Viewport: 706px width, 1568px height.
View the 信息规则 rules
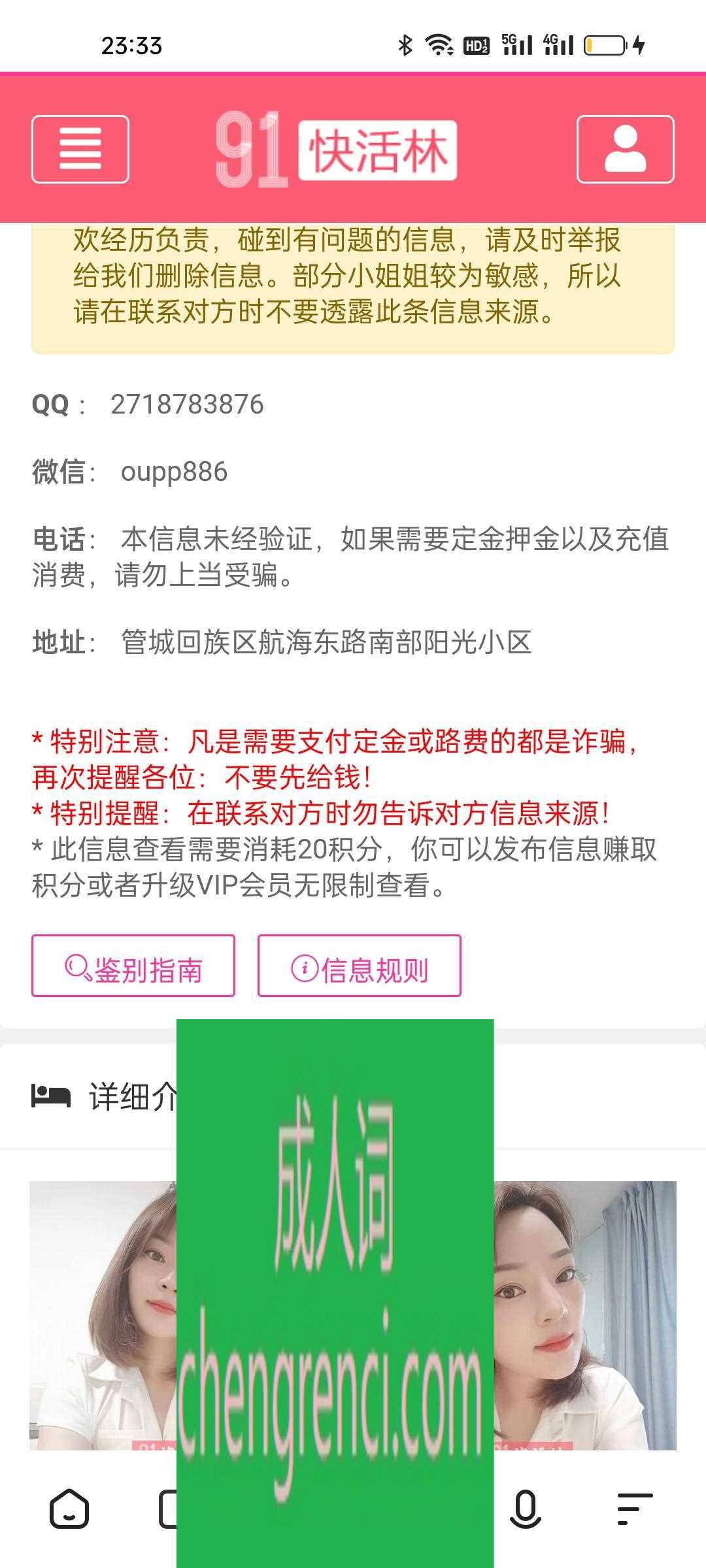360,966
